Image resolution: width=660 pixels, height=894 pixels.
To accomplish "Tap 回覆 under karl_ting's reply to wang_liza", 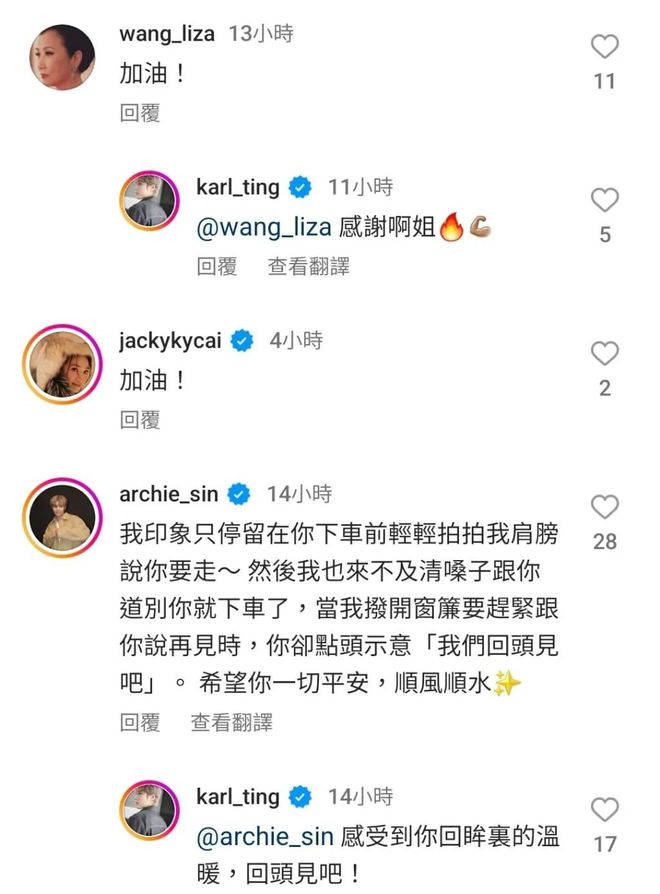I will click(217, 267).
